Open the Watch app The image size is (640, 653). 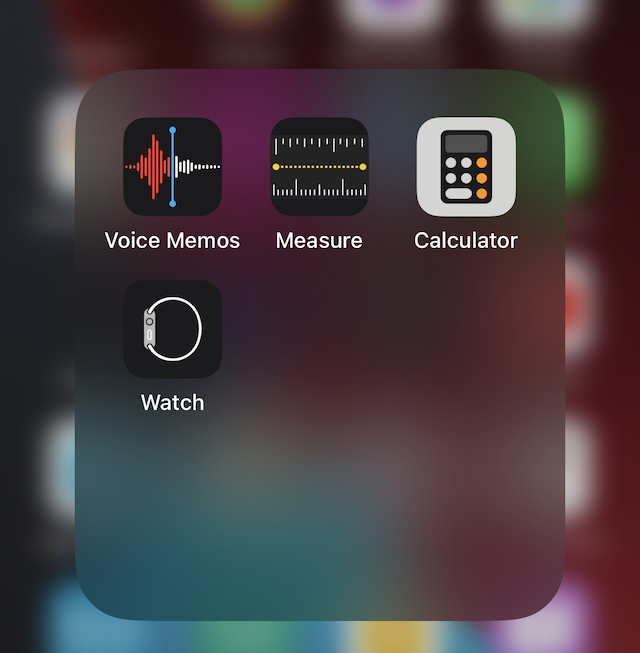[172, 329]
